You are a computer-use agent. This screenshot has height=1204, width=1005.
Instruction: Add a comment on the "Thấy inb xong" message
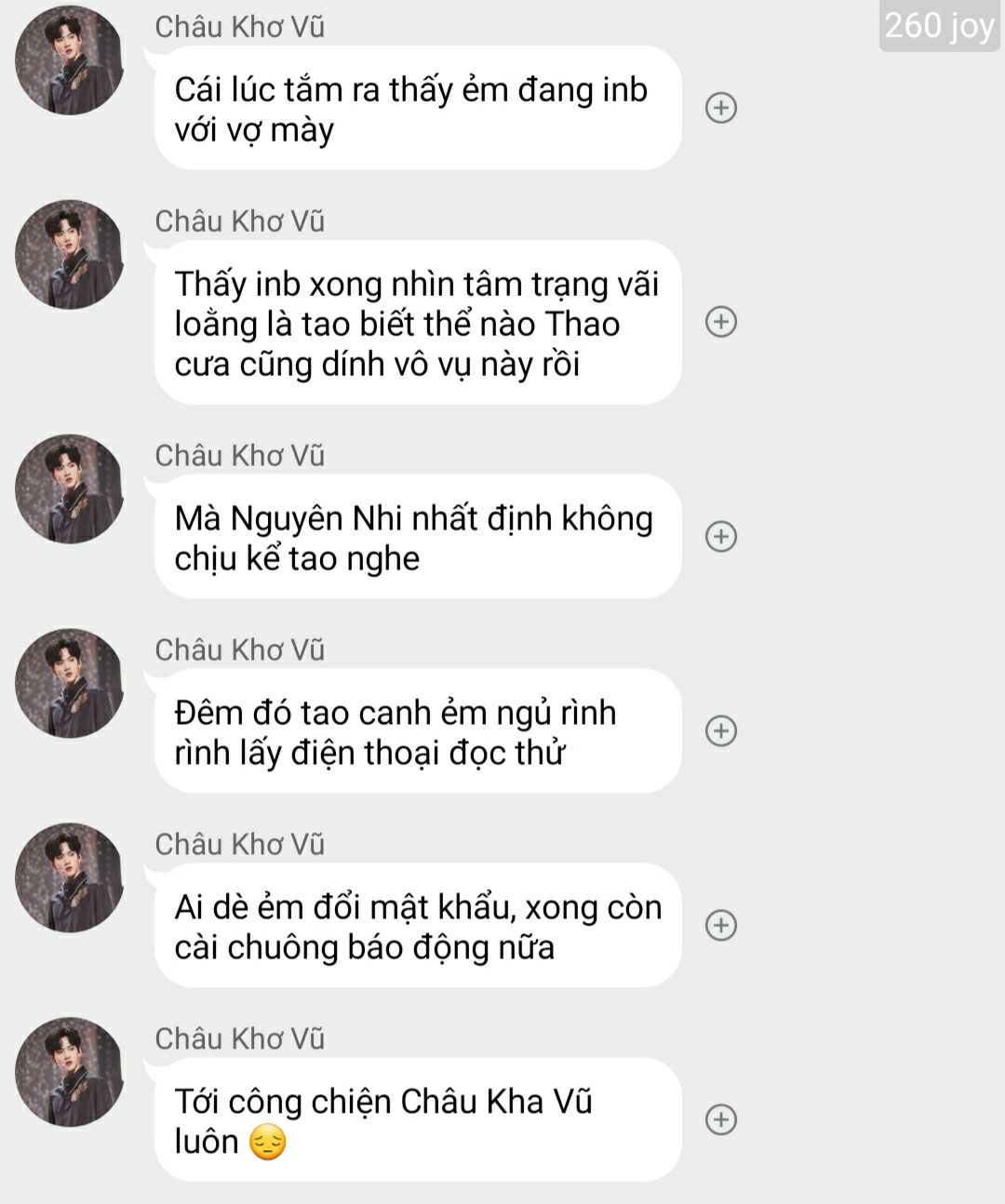pyautogui.click(x=721, y=322)
